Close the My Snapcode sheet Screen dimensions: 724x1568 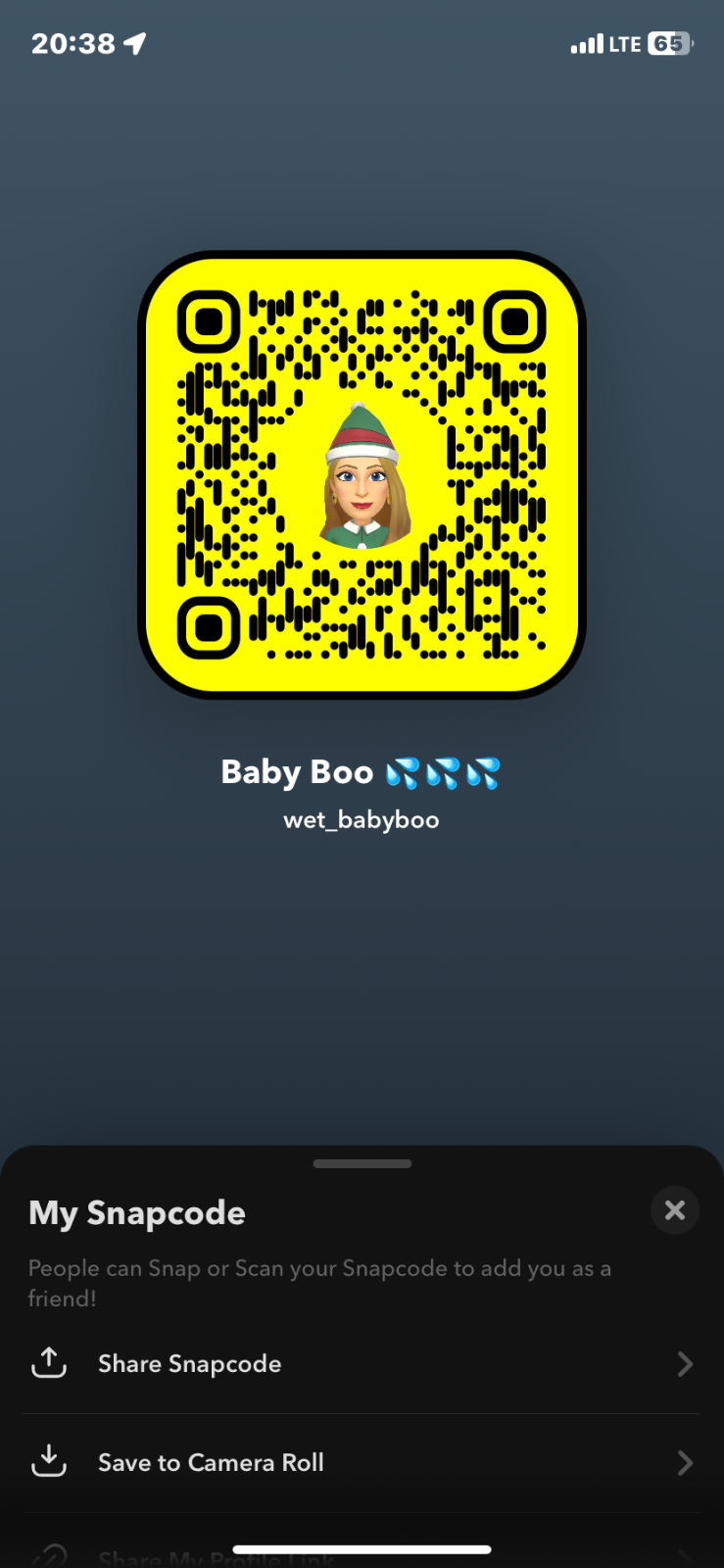pyautogui.click(x=674, y=1210)
